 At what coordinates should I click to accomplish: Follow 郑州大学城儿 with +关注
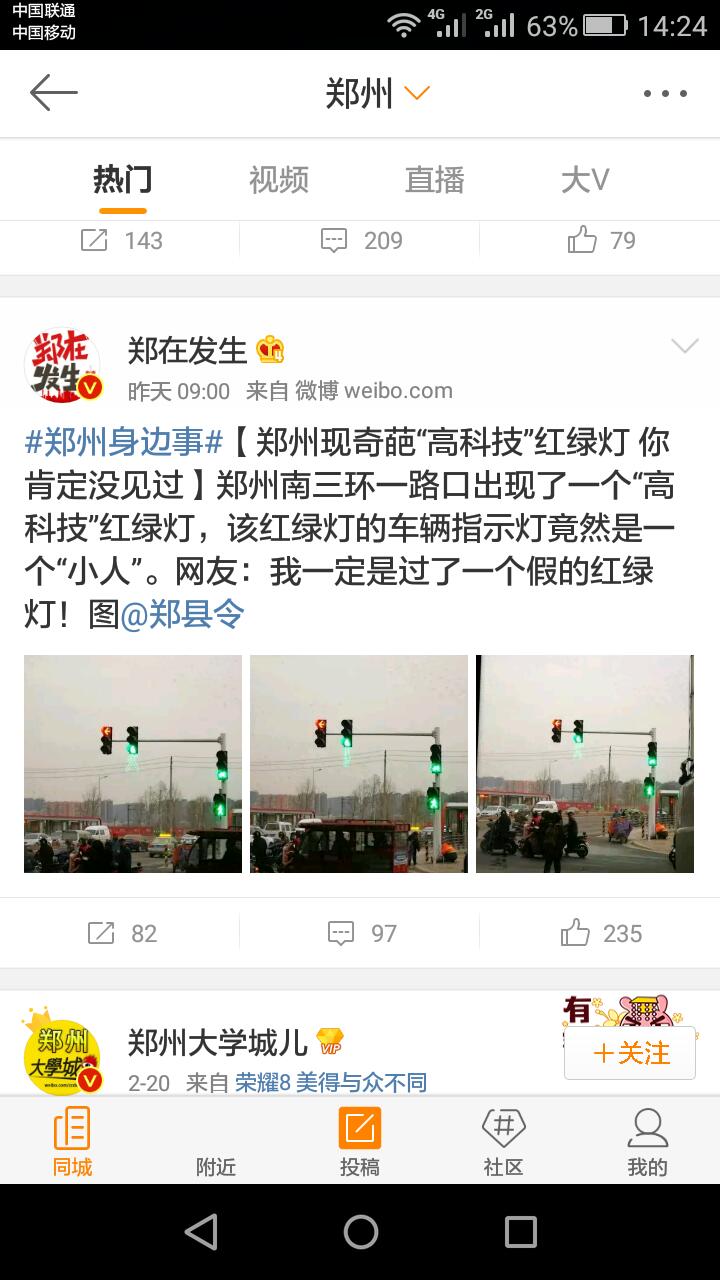tap(630, 1053)
